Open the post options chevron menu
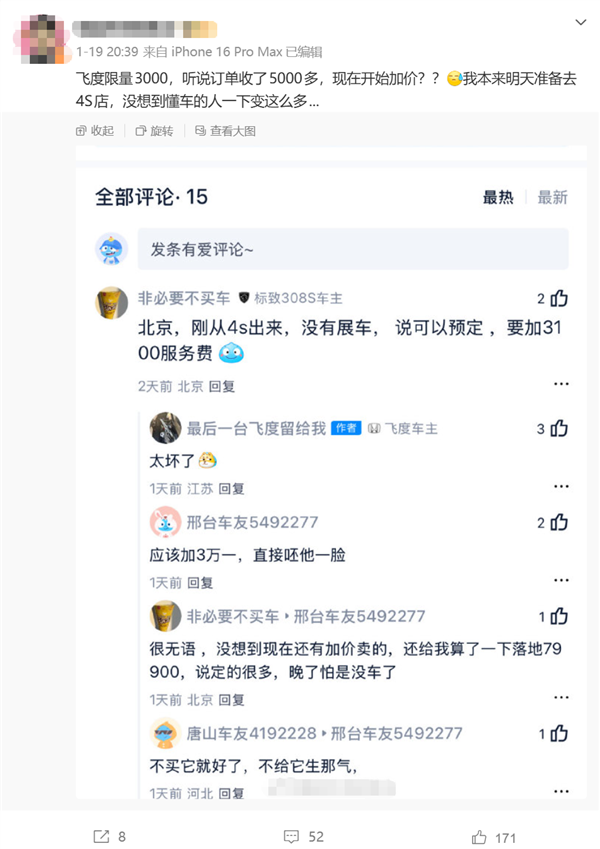Screen dimensions: 600x849 point(580,21)
